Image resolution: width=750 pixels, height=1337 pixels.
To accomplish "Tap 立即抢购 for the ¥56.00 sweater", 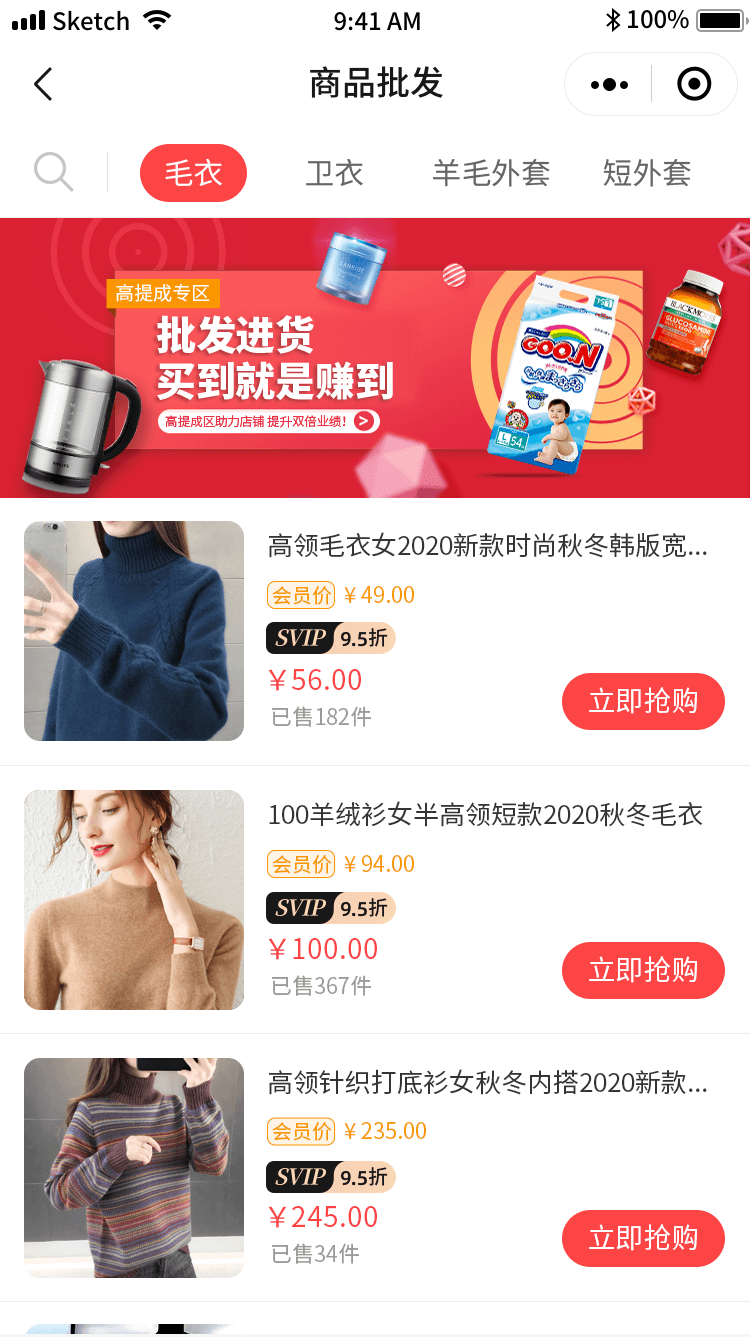I will click(643, 701).
